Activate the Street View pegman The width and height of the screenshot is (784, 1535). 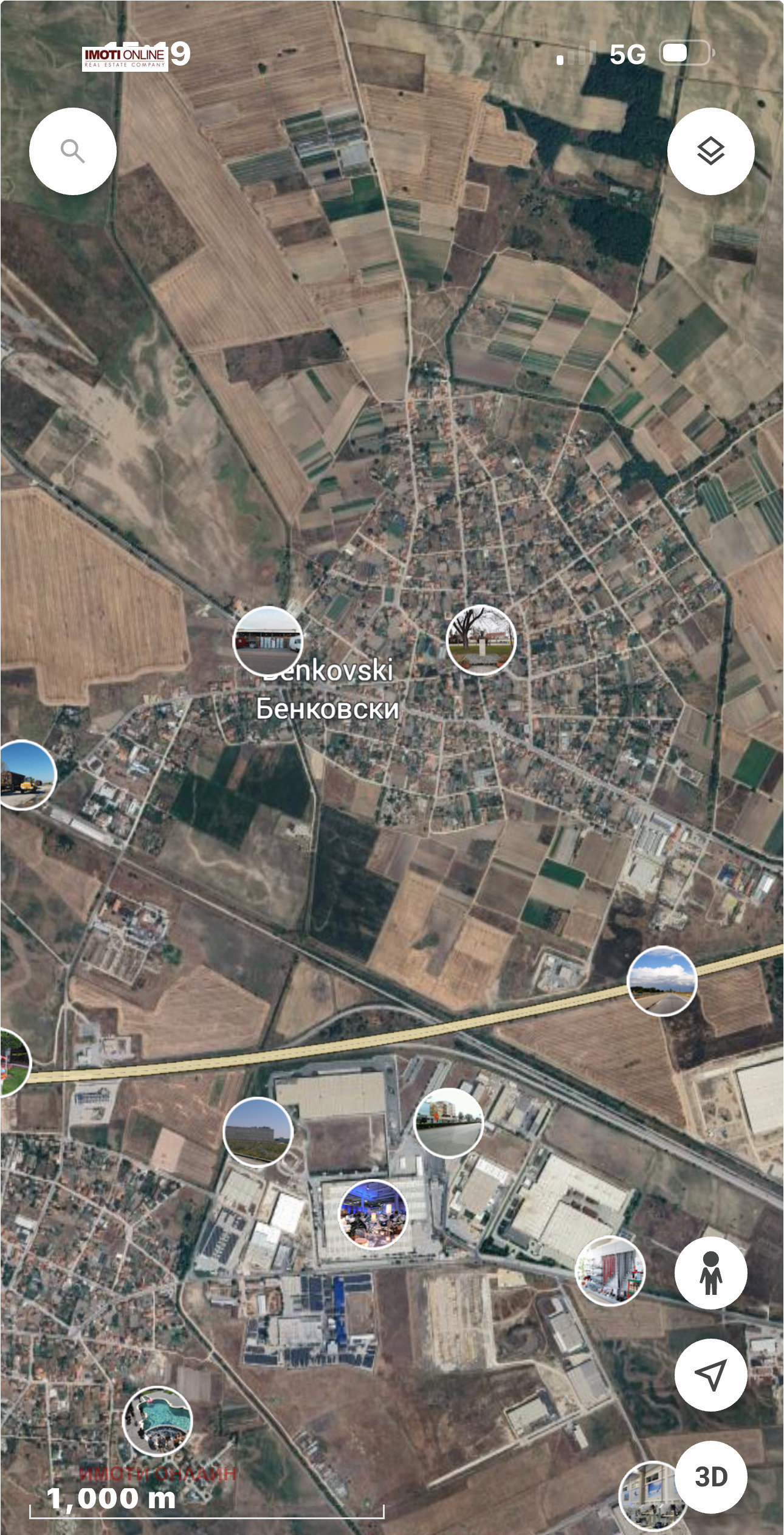(710, 1273)
